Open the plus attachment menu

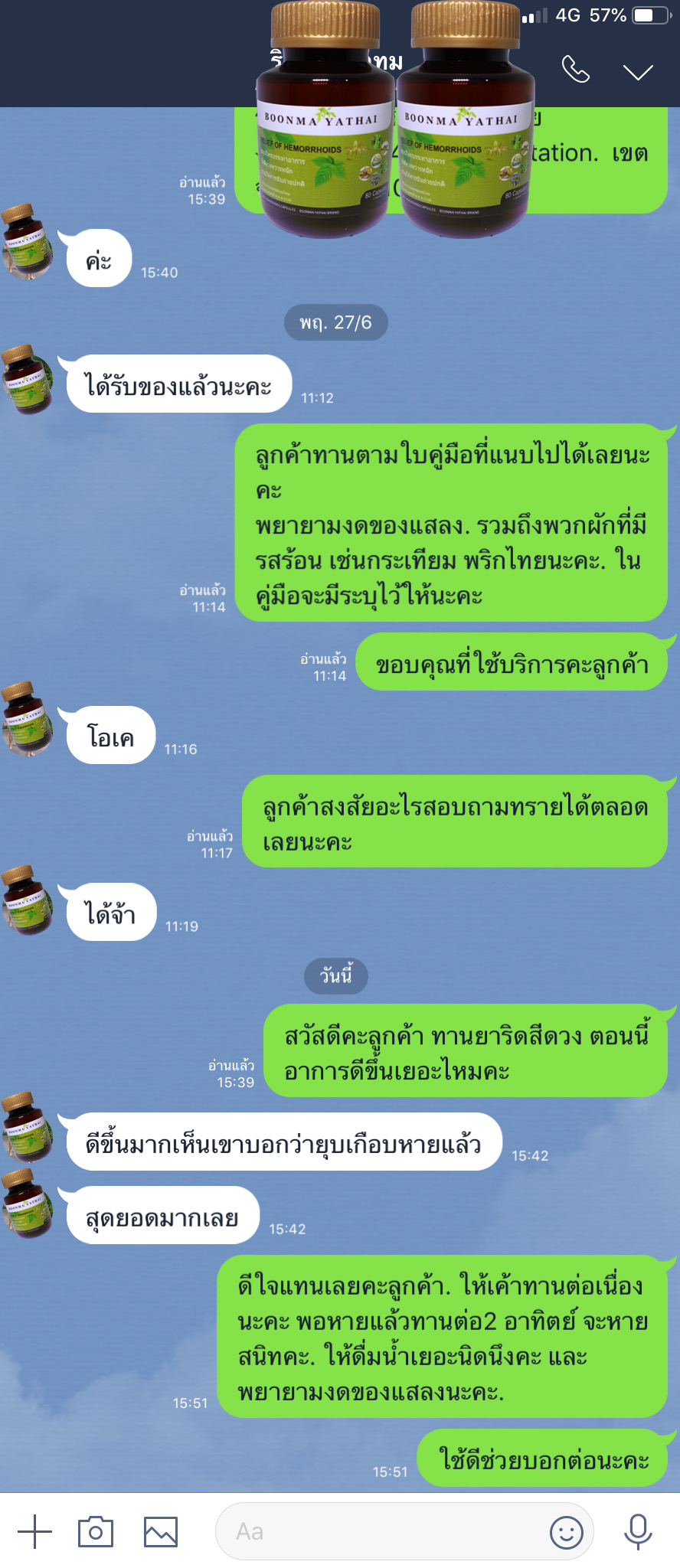click(34, 1531)
